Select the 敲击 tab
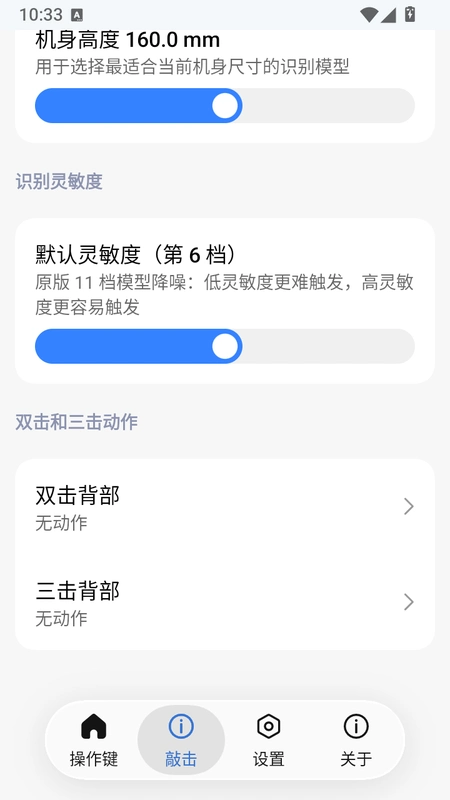The image size is (450, 800). pyautogui.click(x=181, y=740)
